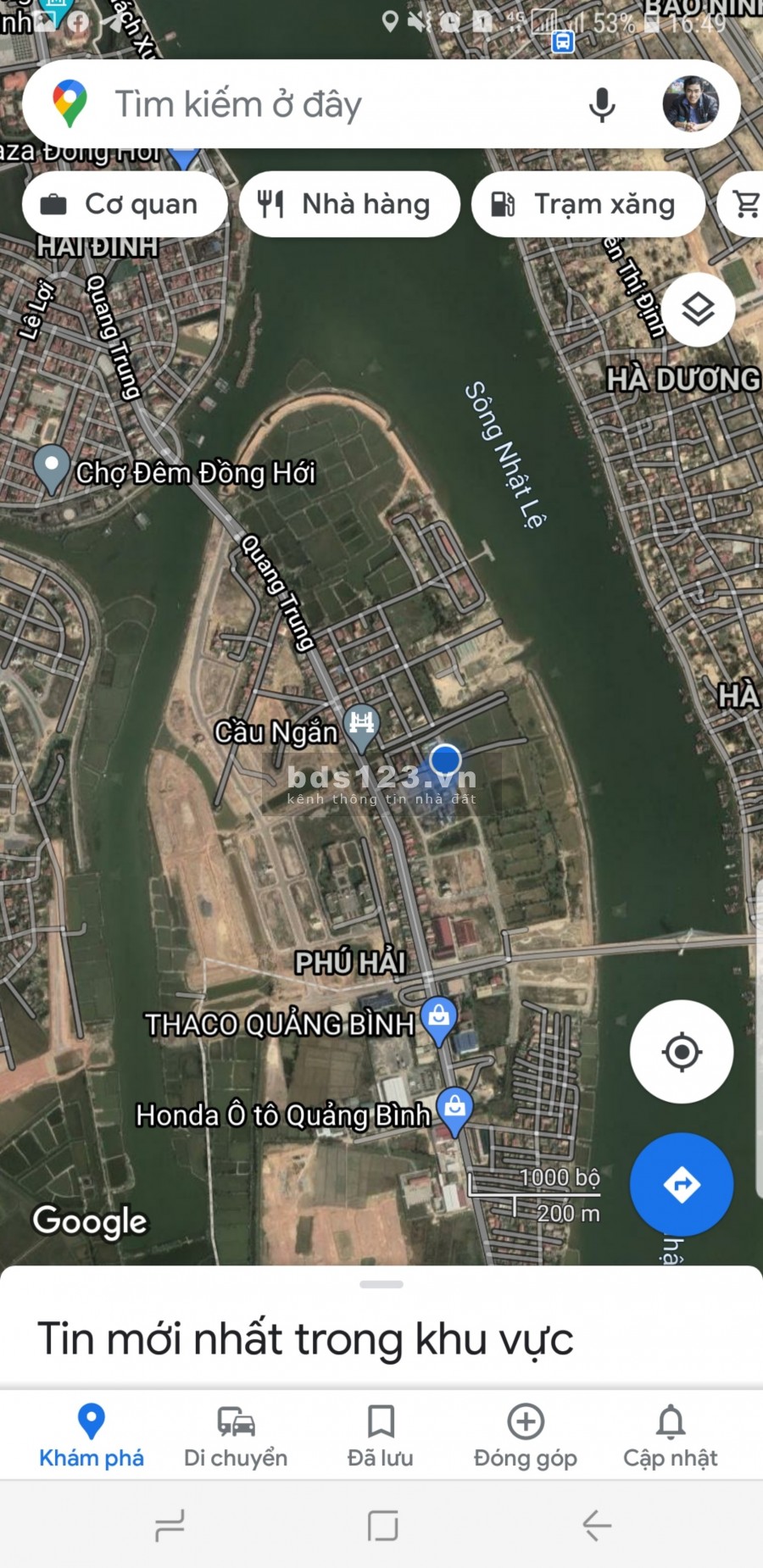Go to the 'Đóng góp' tab
Screen dimensions: 763x1568
coord(526,1436)
